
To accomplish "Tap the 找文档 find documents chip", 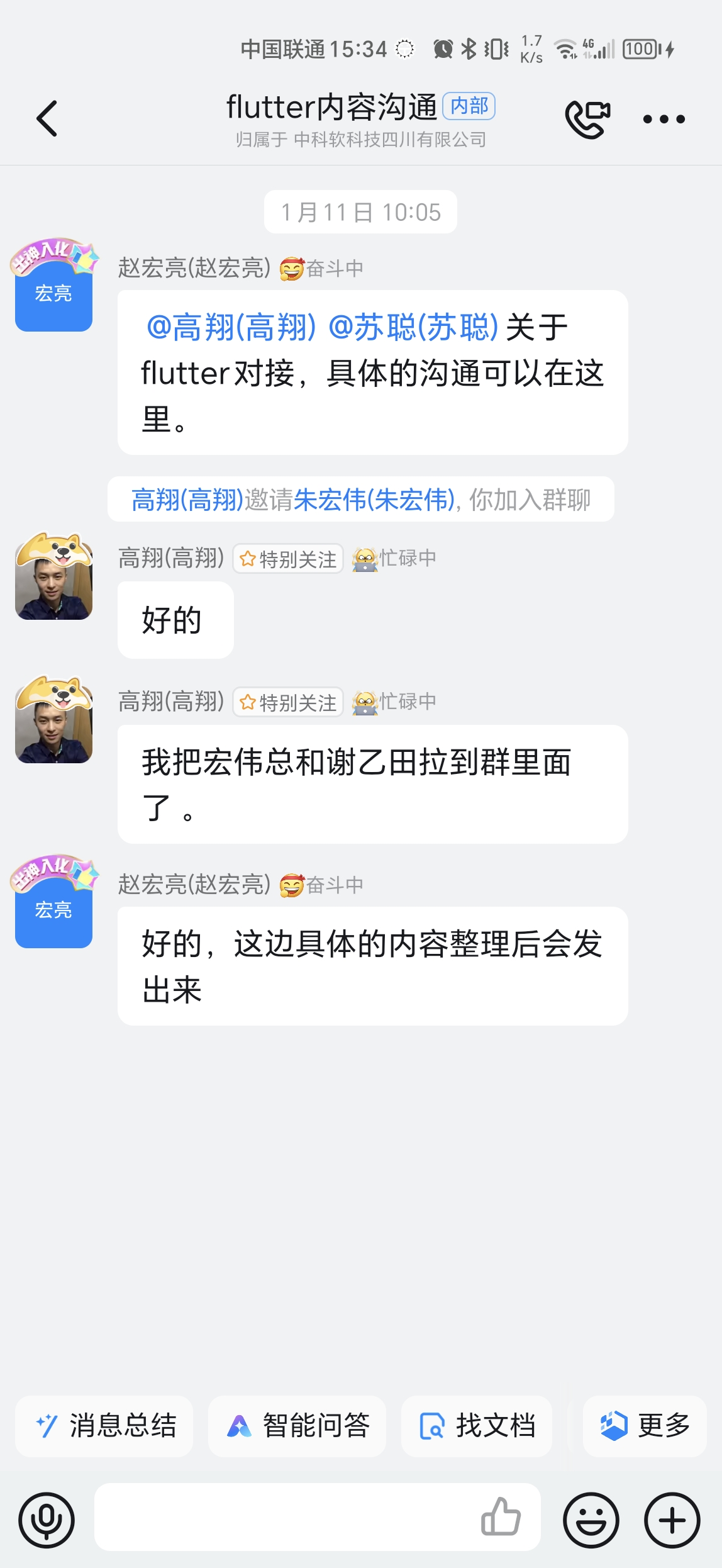I will click(x=477, y=1426).
